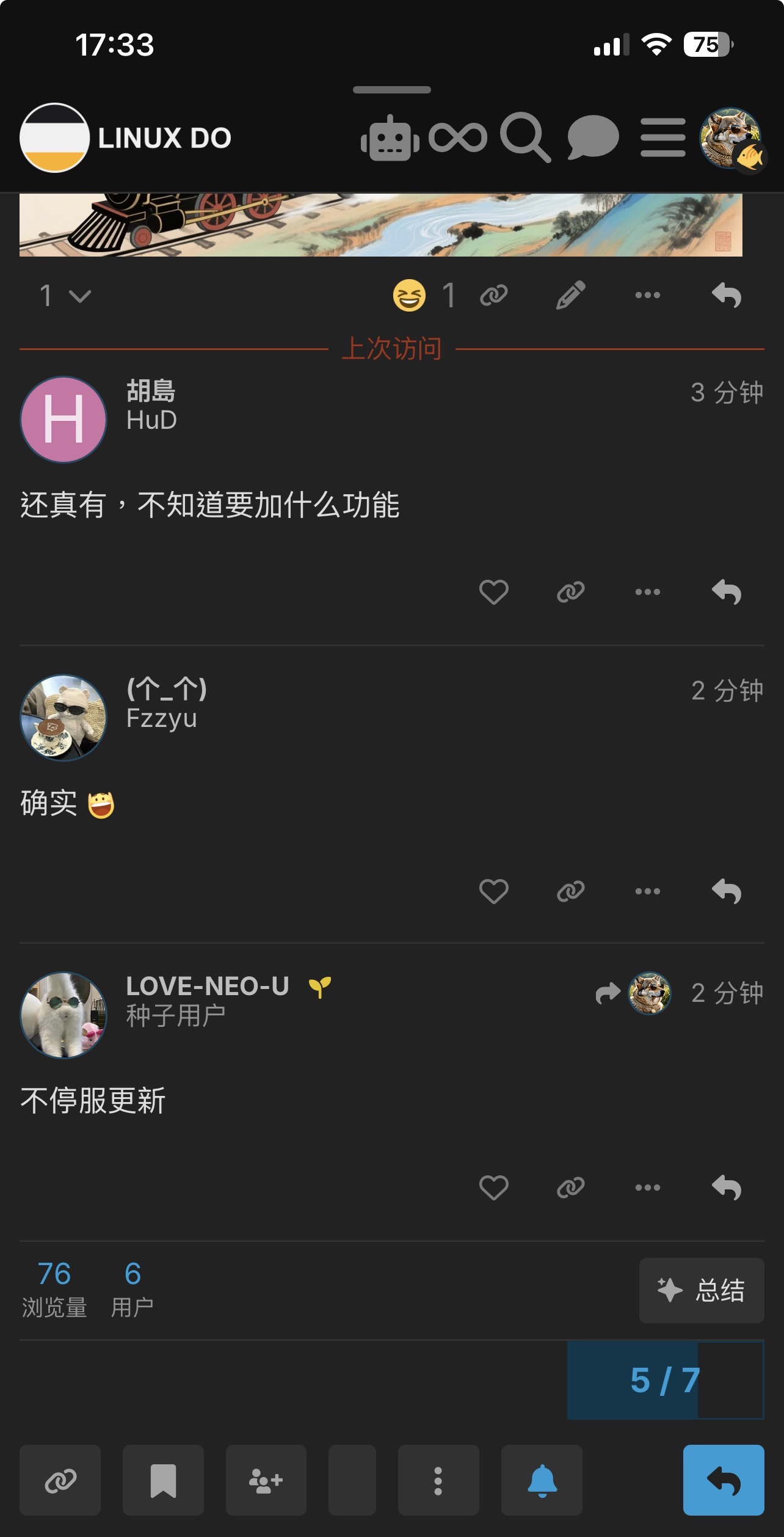Open my profile avatar menu
This screenshot has width=784, height=1537.
(x=731, y=139)
